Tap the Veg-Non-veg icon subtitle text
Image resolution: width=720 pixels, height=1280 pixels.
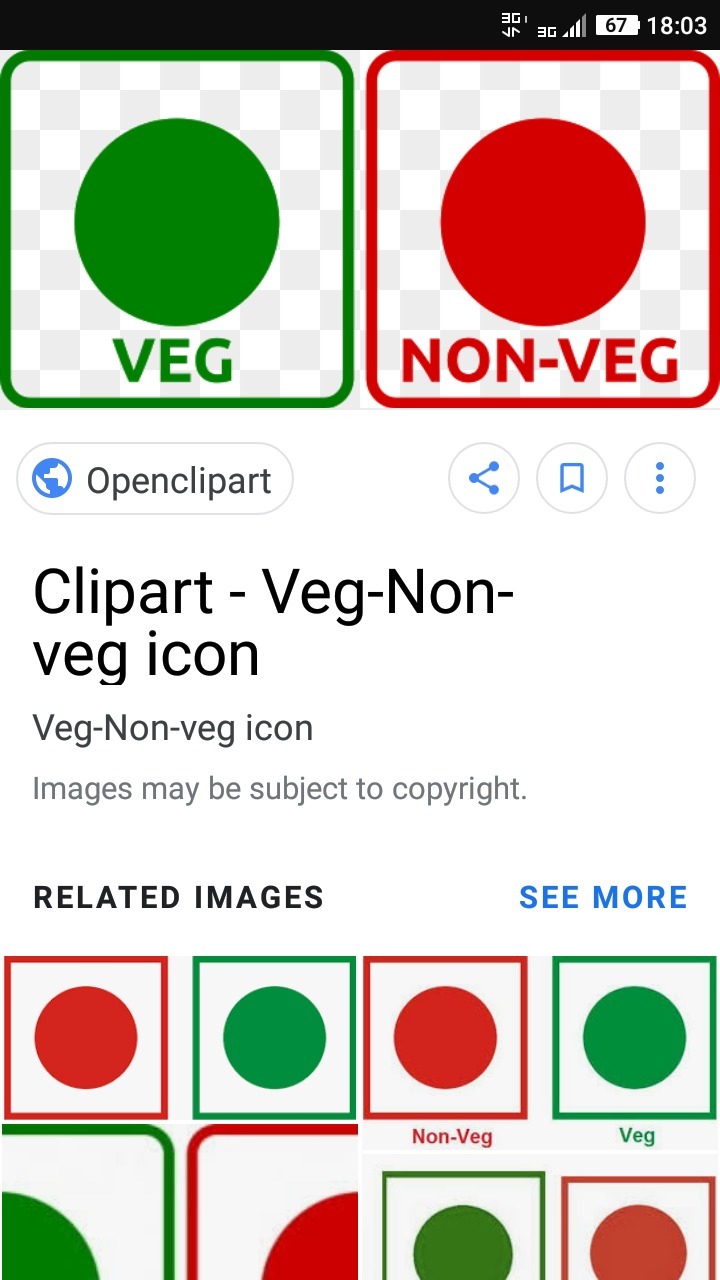[172, 727]
